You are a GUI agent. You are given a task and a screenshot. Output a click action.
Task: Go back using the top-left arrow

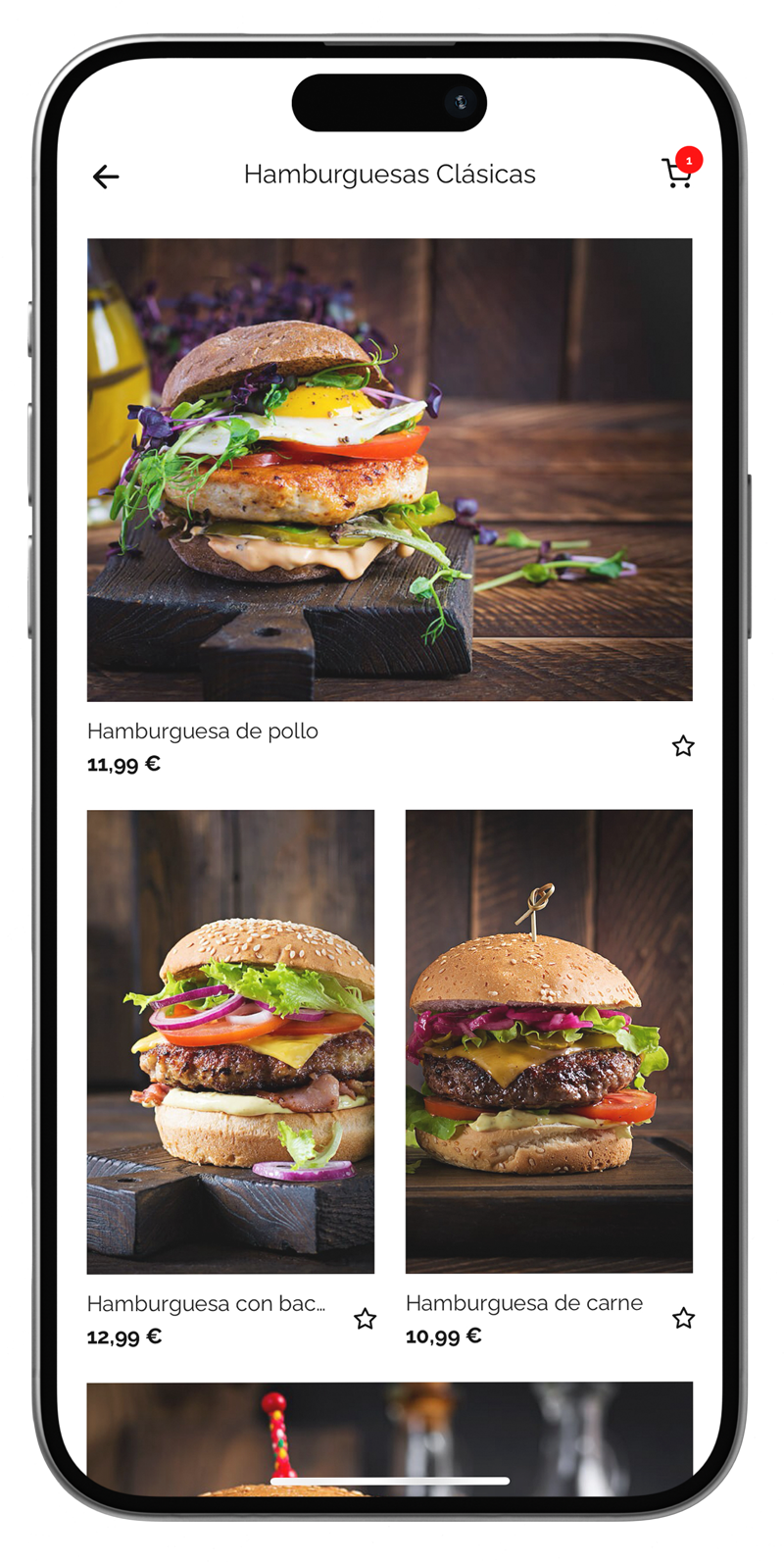pos(106,176)
